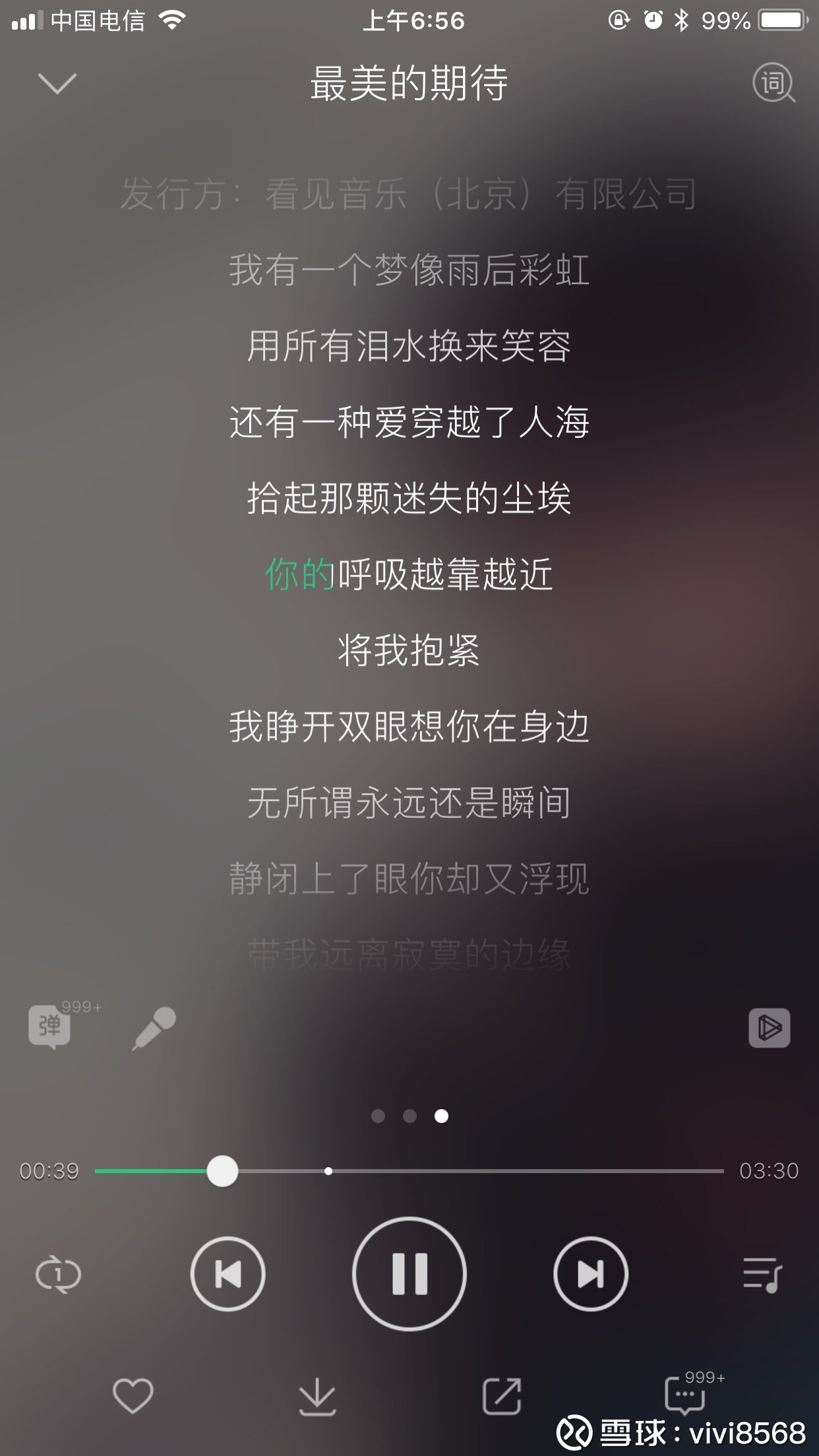This screenshot has width=819, height=1456.
Task: Skip to the next track
Action: click(590, 1274)
